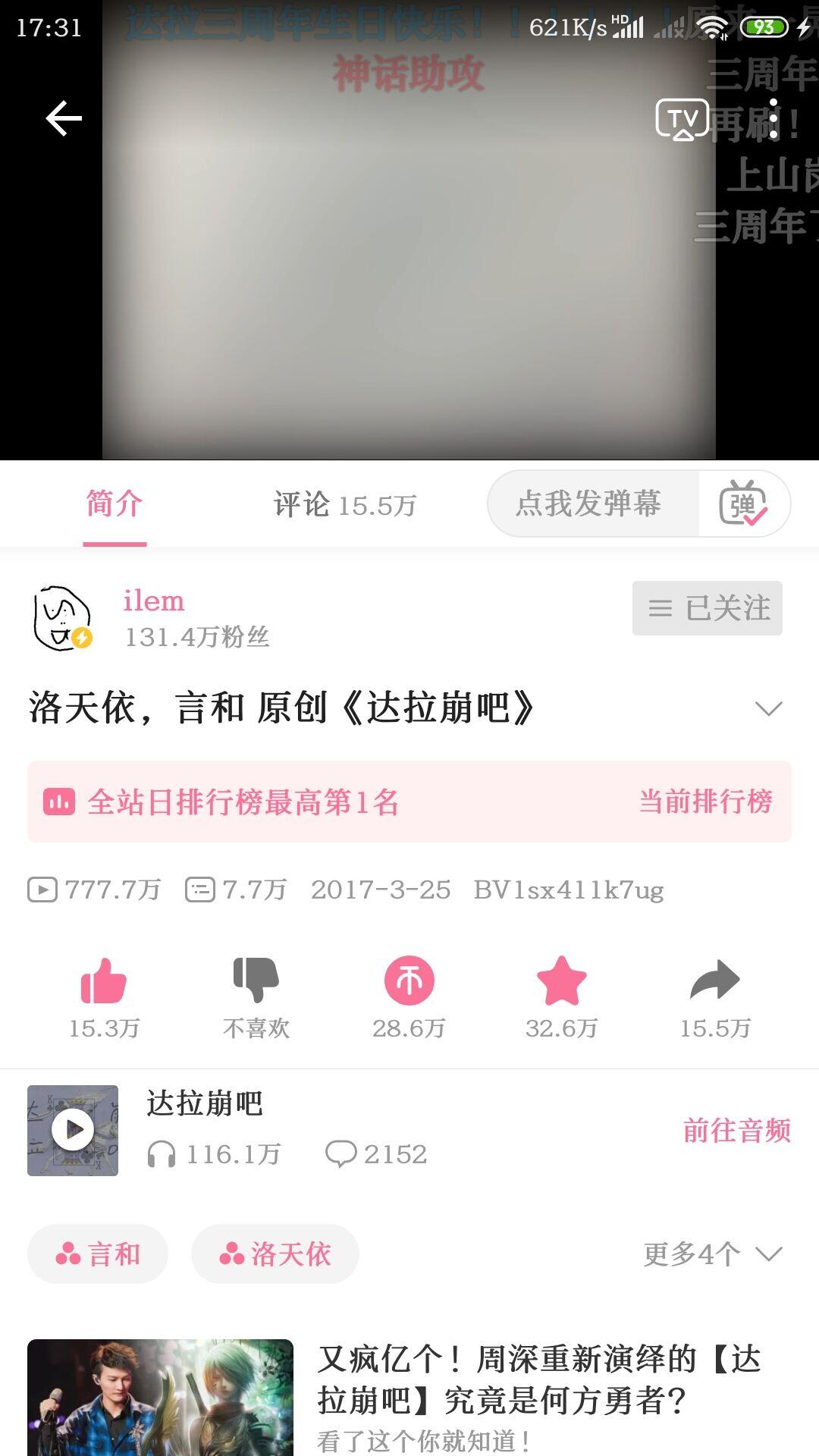Favorite the video with the star

[562, 981]
